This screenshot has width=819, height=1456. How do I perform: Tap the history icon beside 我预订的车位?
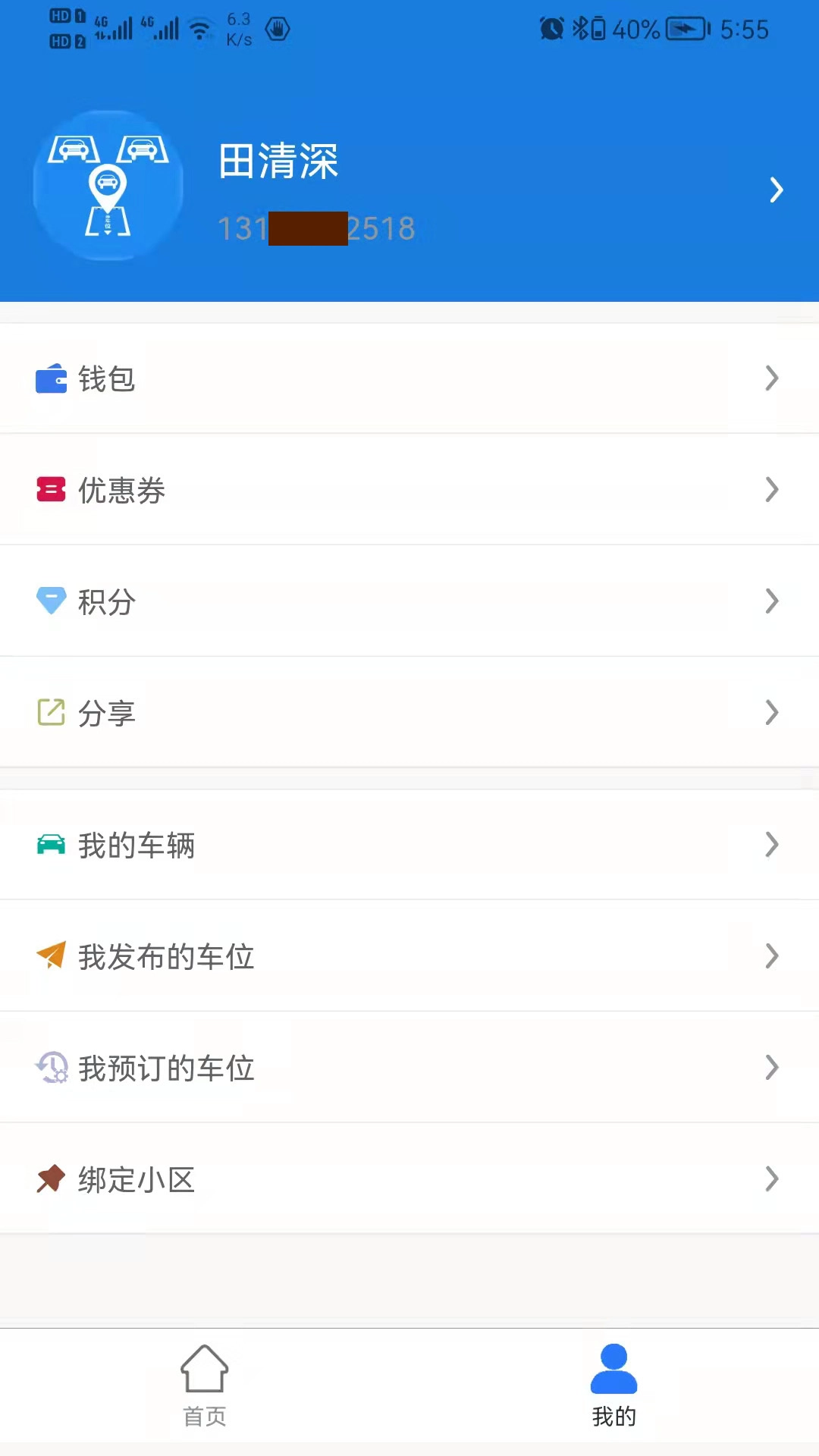pos(50,1067)
